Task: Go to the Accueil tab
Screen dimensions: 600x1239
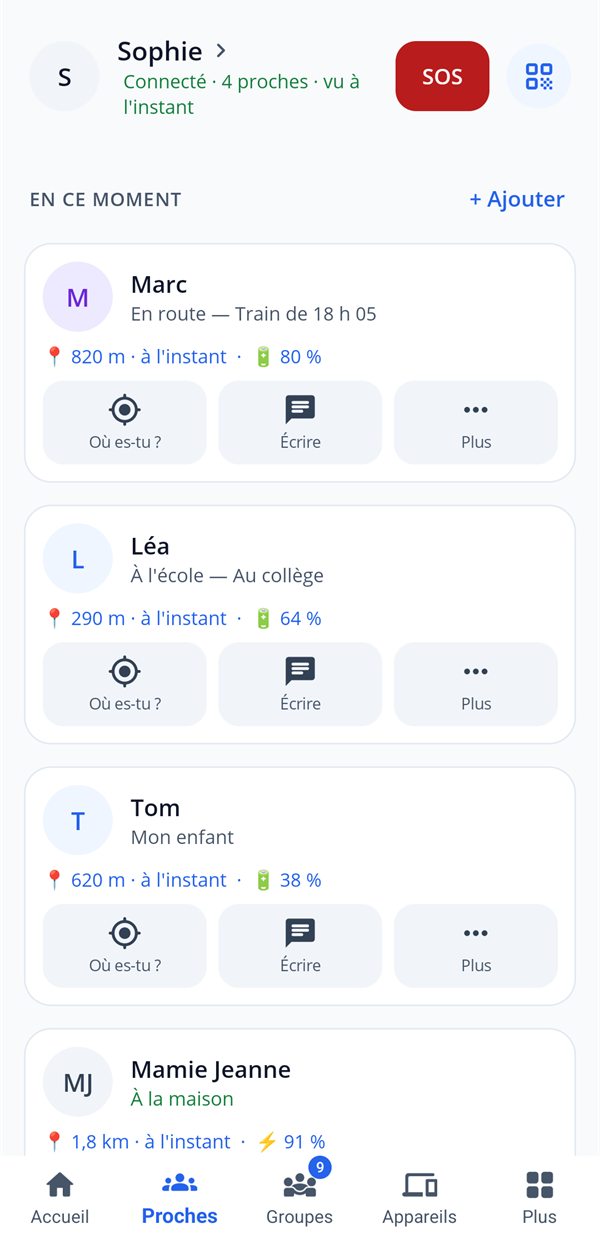Action: coord(60,1198)
